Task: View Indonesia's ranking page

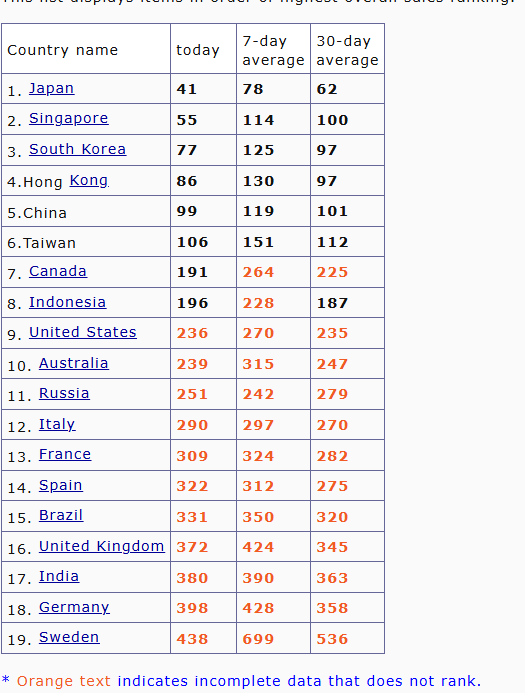Action: coord(68,302)
